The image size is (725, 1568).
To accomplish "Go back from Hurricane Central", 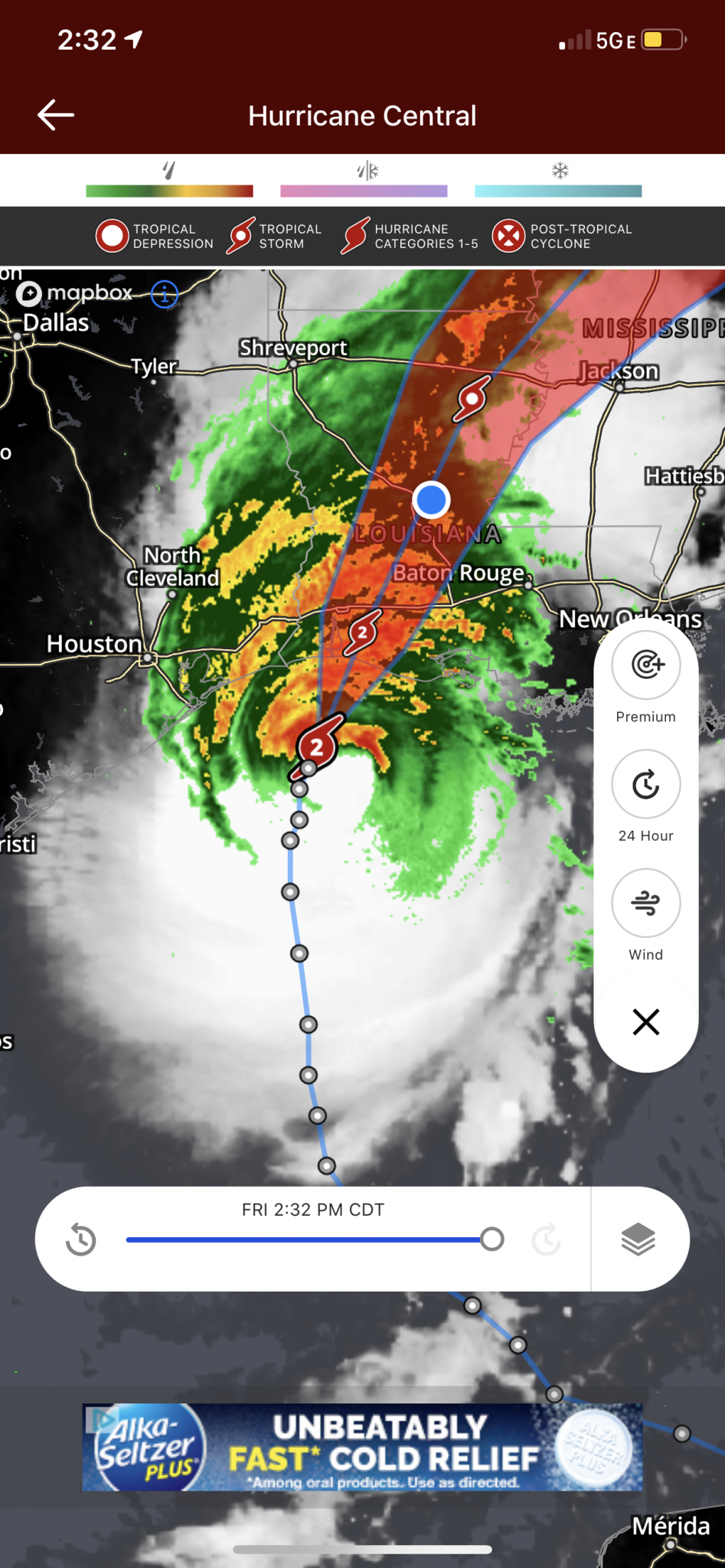I will point(56,116).
